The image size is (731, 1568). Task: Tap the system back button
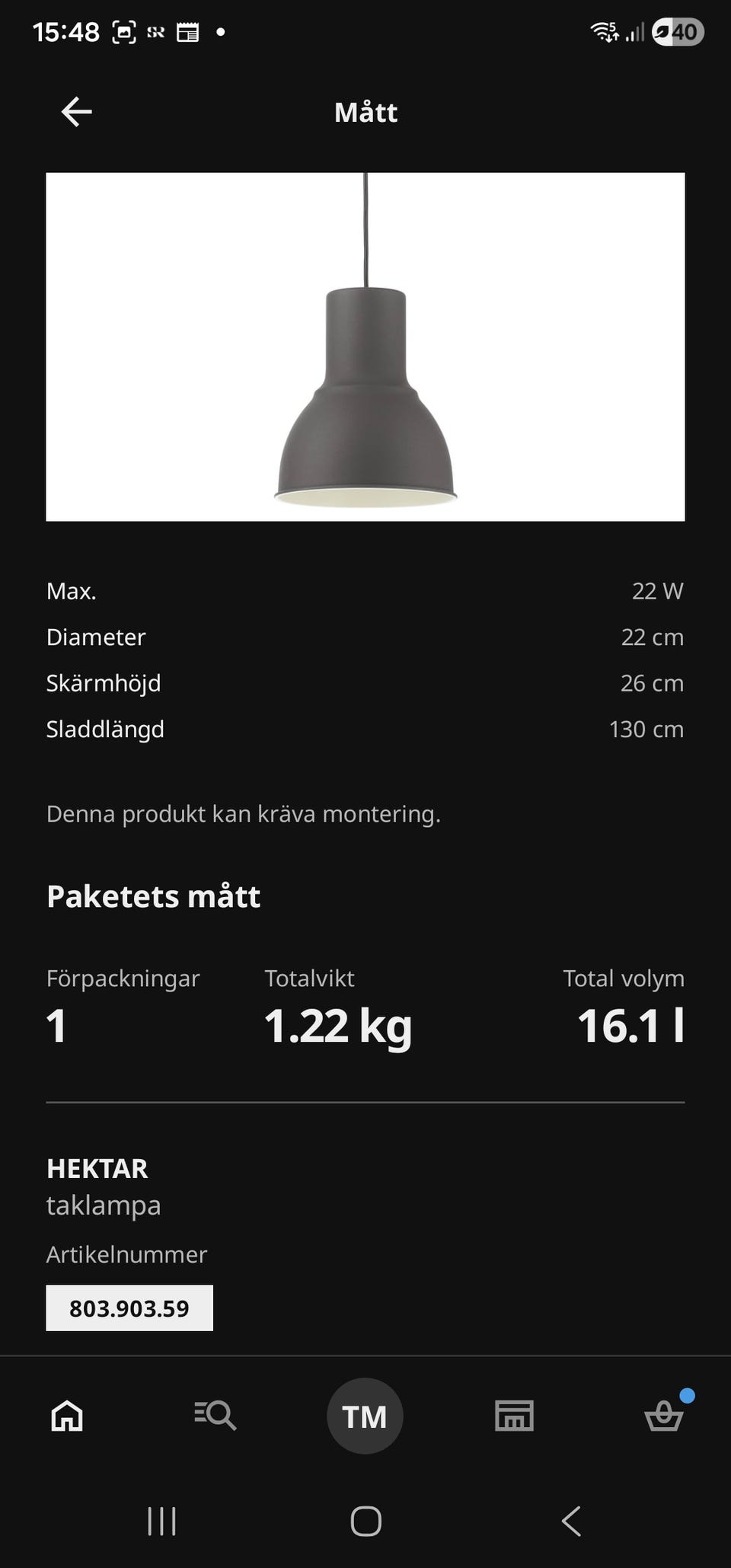(571, 1521)
